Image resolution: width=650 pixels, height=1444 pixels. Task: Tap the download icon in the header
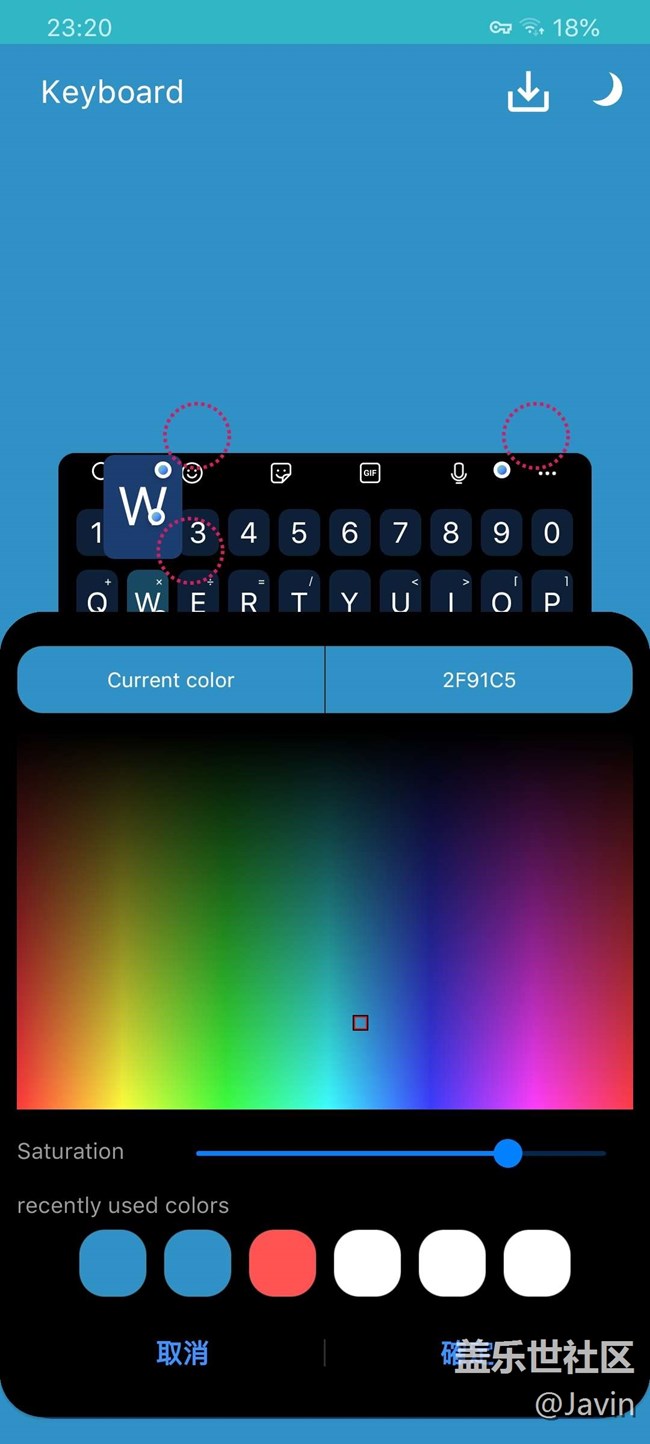point(528,93)
